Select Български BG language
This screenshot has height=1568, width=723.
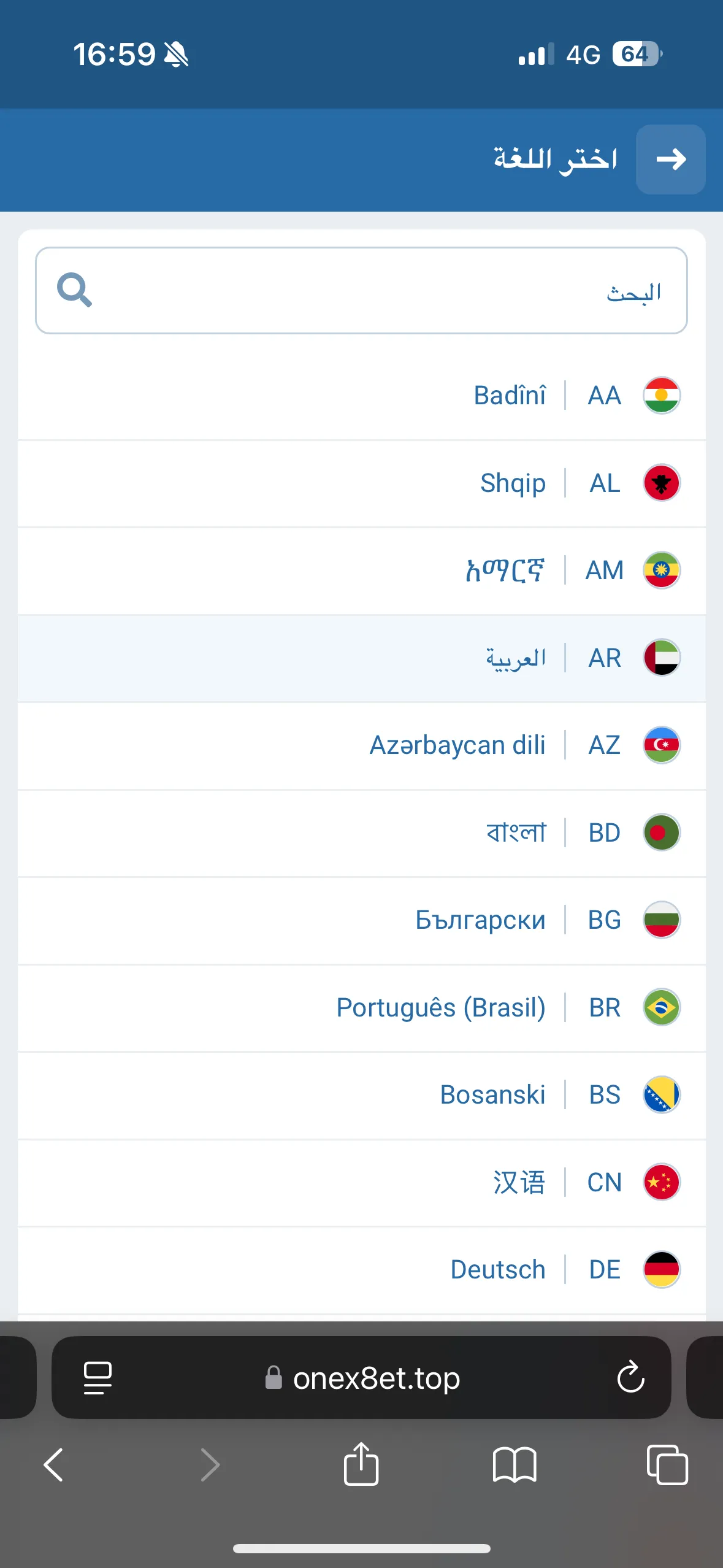coord(362,920)
